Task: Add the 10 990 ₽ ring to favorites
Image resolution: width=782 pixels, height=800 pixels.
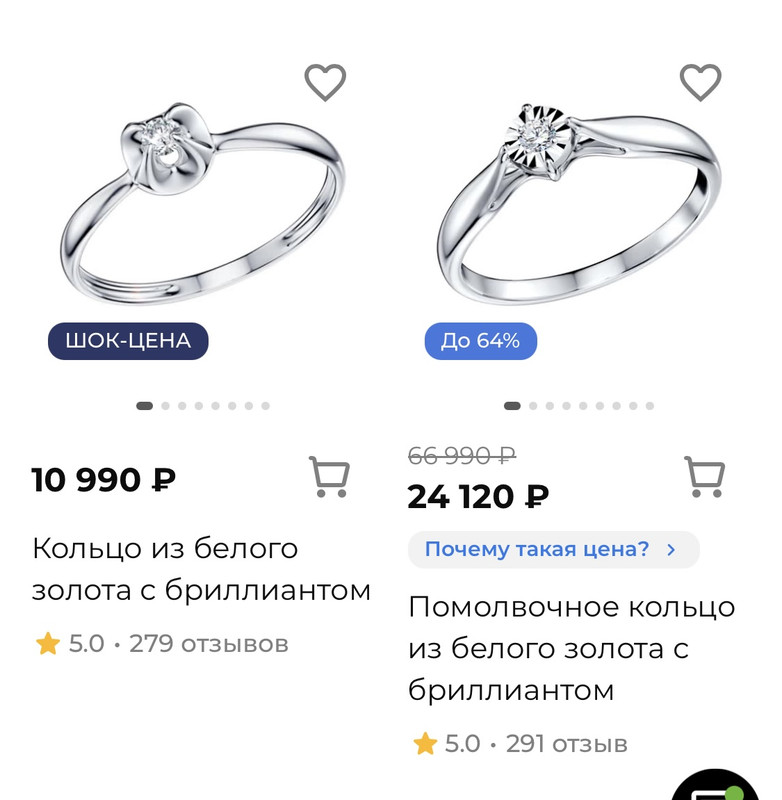Action: 325,82
